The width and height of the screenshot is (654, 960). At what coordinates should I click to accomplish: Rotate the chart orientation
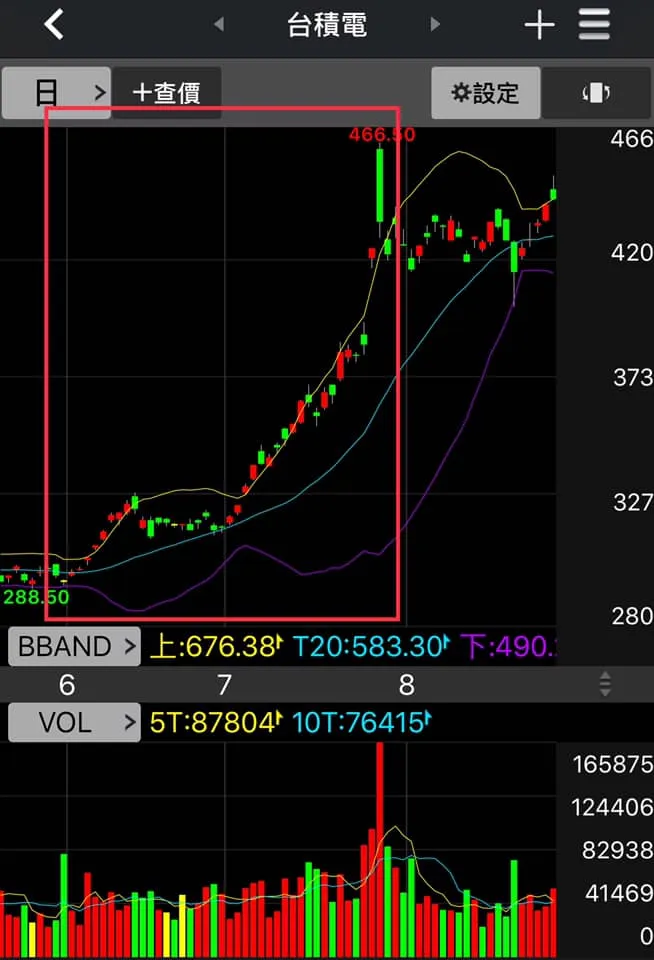pyautogui.click(x=596, y=93)
